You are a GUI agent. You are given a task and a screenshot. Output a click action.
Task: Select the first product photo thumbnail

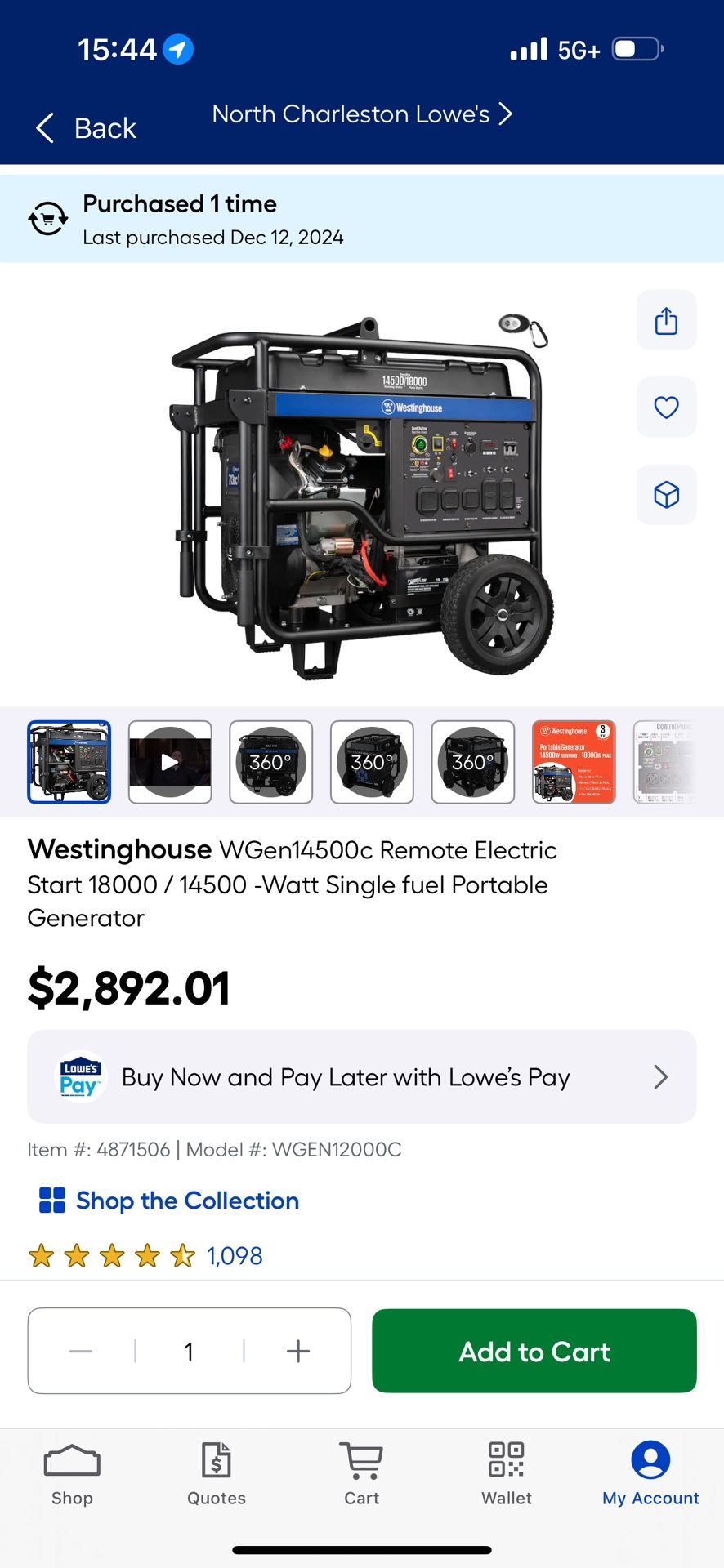click(x=69, y=762)
